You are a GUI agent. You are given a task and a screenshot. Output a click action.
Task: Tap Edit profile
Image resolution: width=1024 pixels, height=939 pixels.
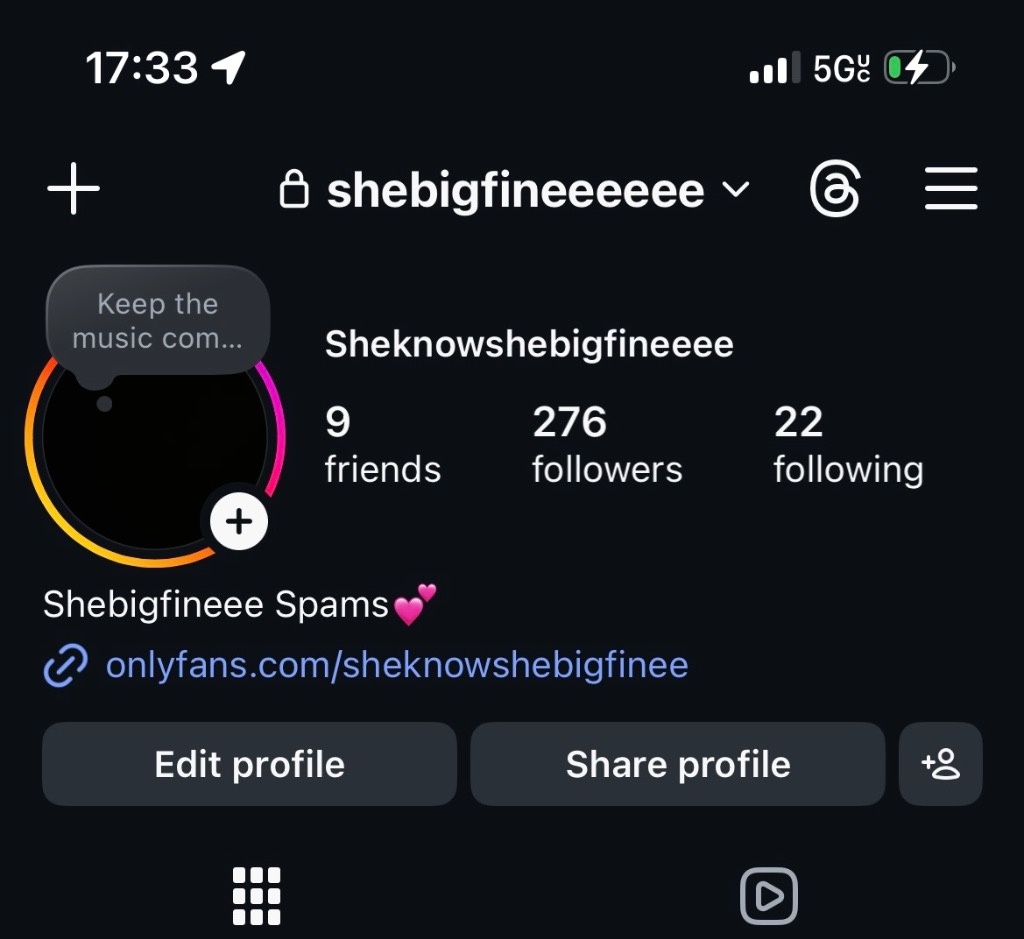(249, 765)
